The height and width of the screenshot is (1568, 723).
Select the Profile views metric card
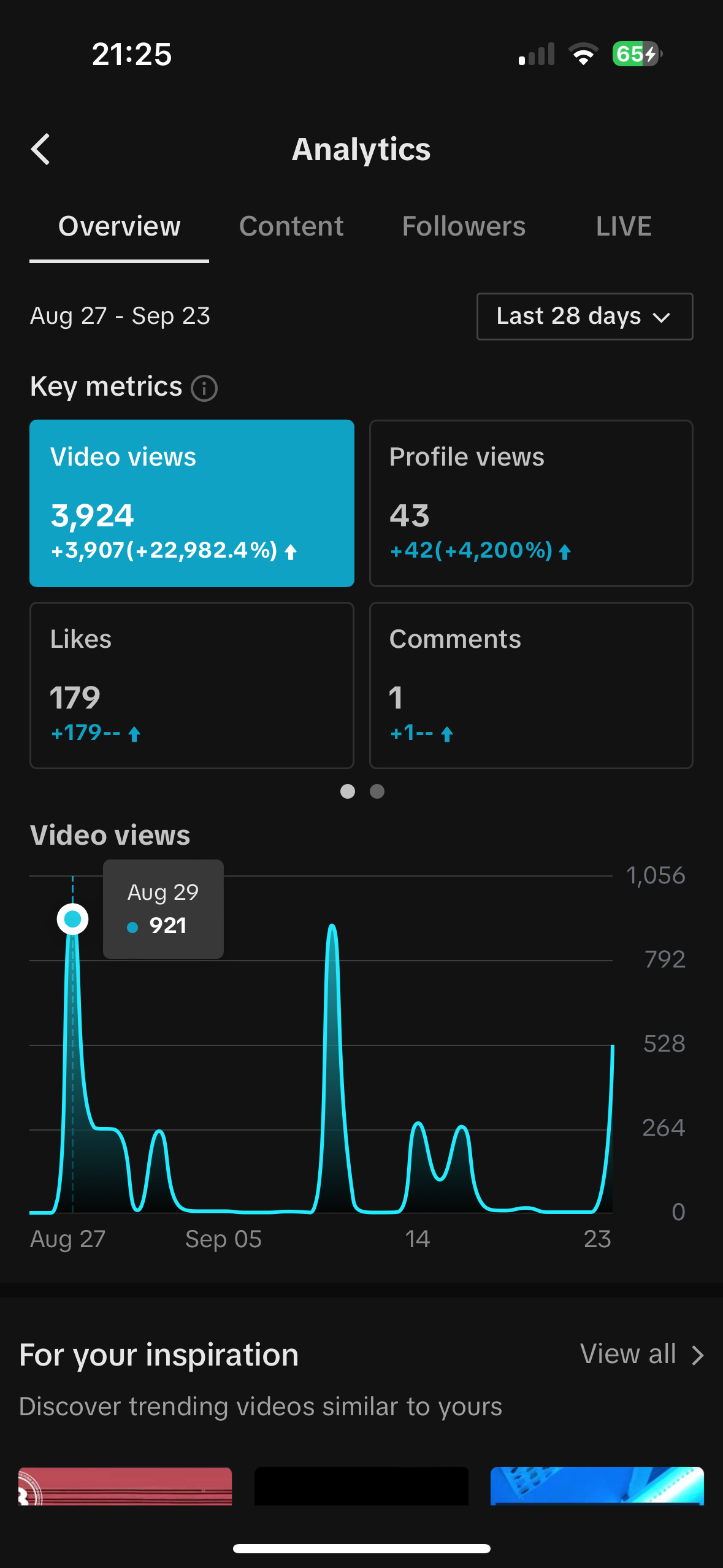[x=531, y=503]
